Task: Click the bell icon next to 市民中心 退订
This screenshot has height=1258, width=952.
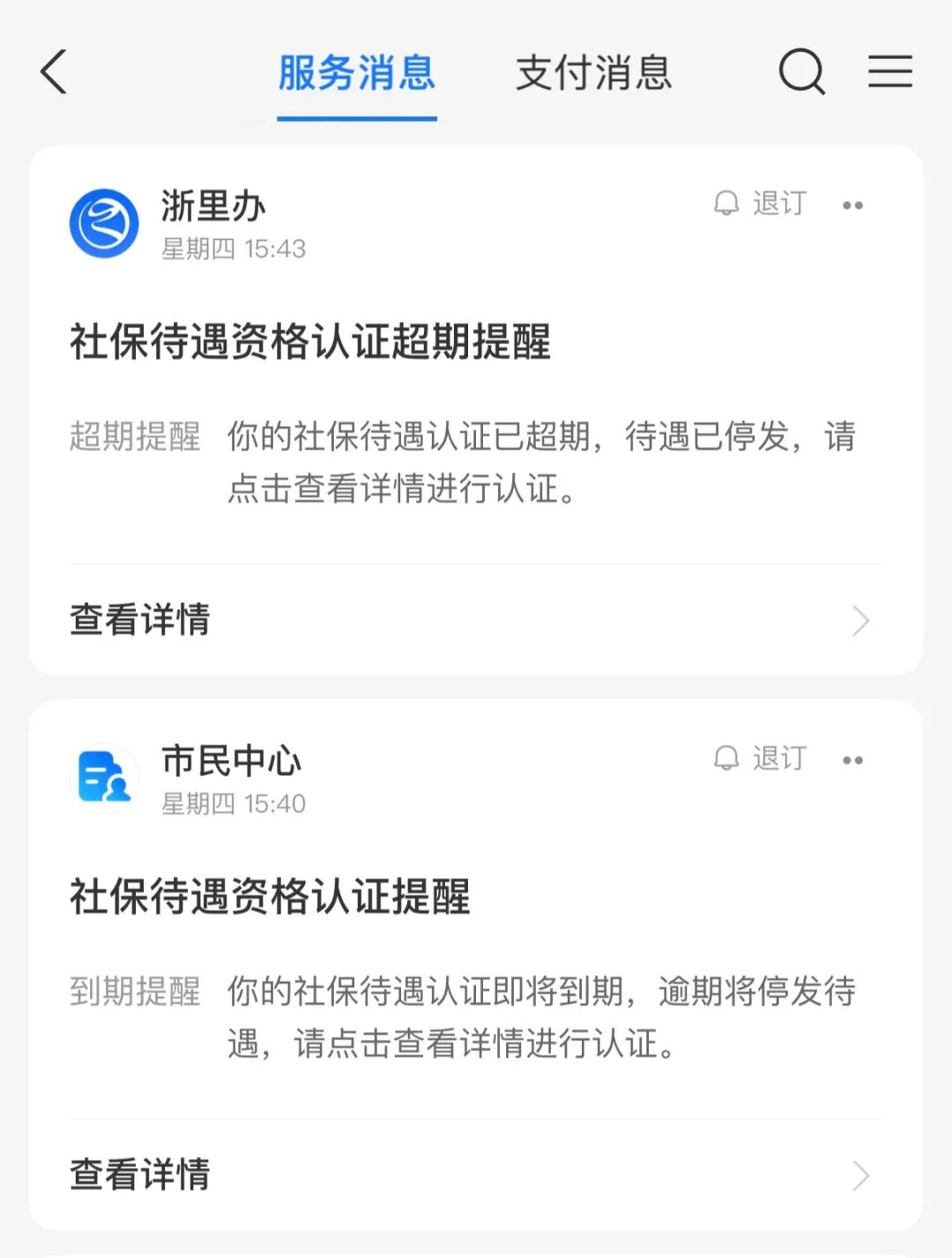Action: 726,759
